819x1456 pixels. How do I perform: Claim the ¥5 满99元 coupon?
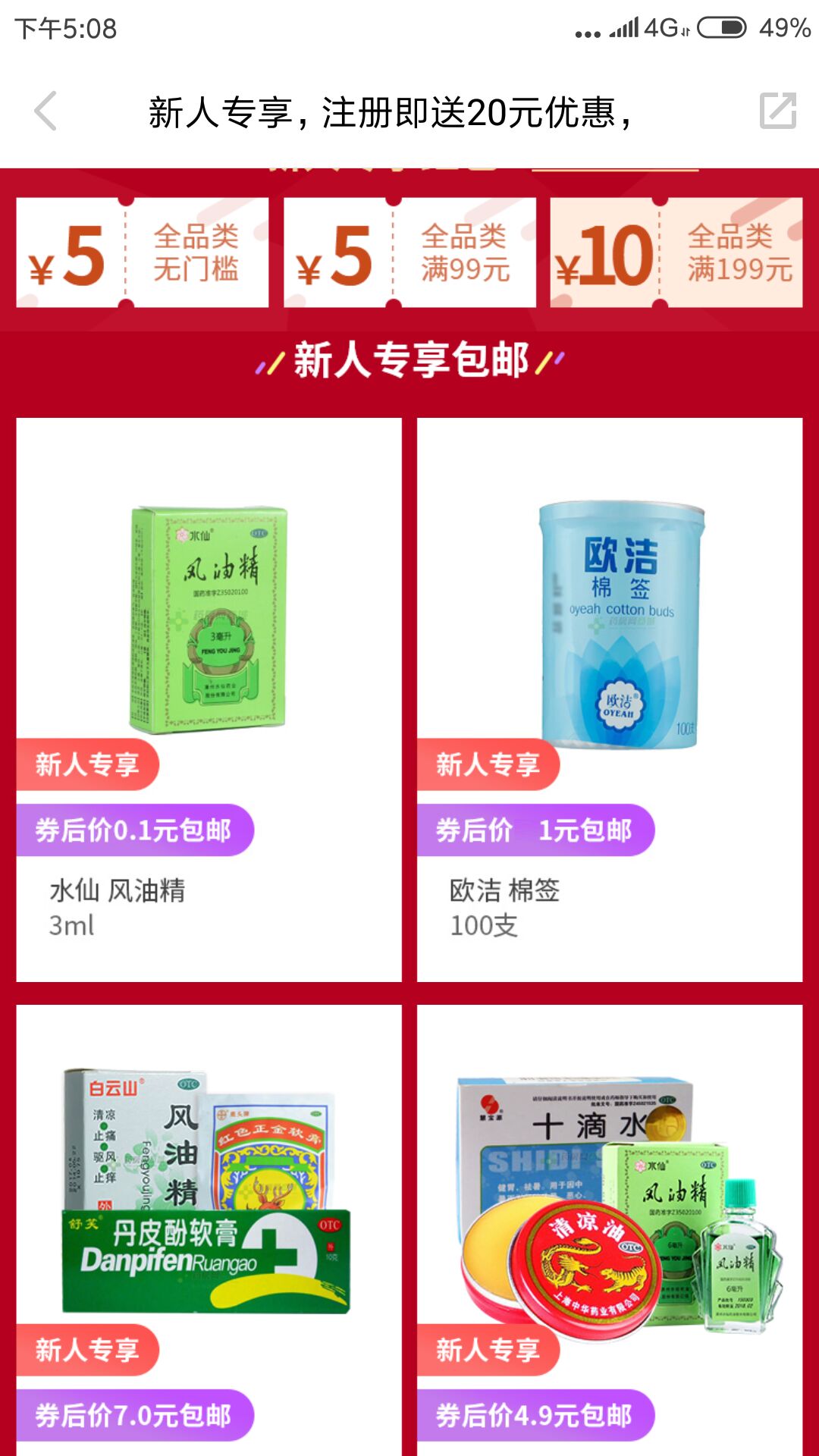click(x=409, y=253)
